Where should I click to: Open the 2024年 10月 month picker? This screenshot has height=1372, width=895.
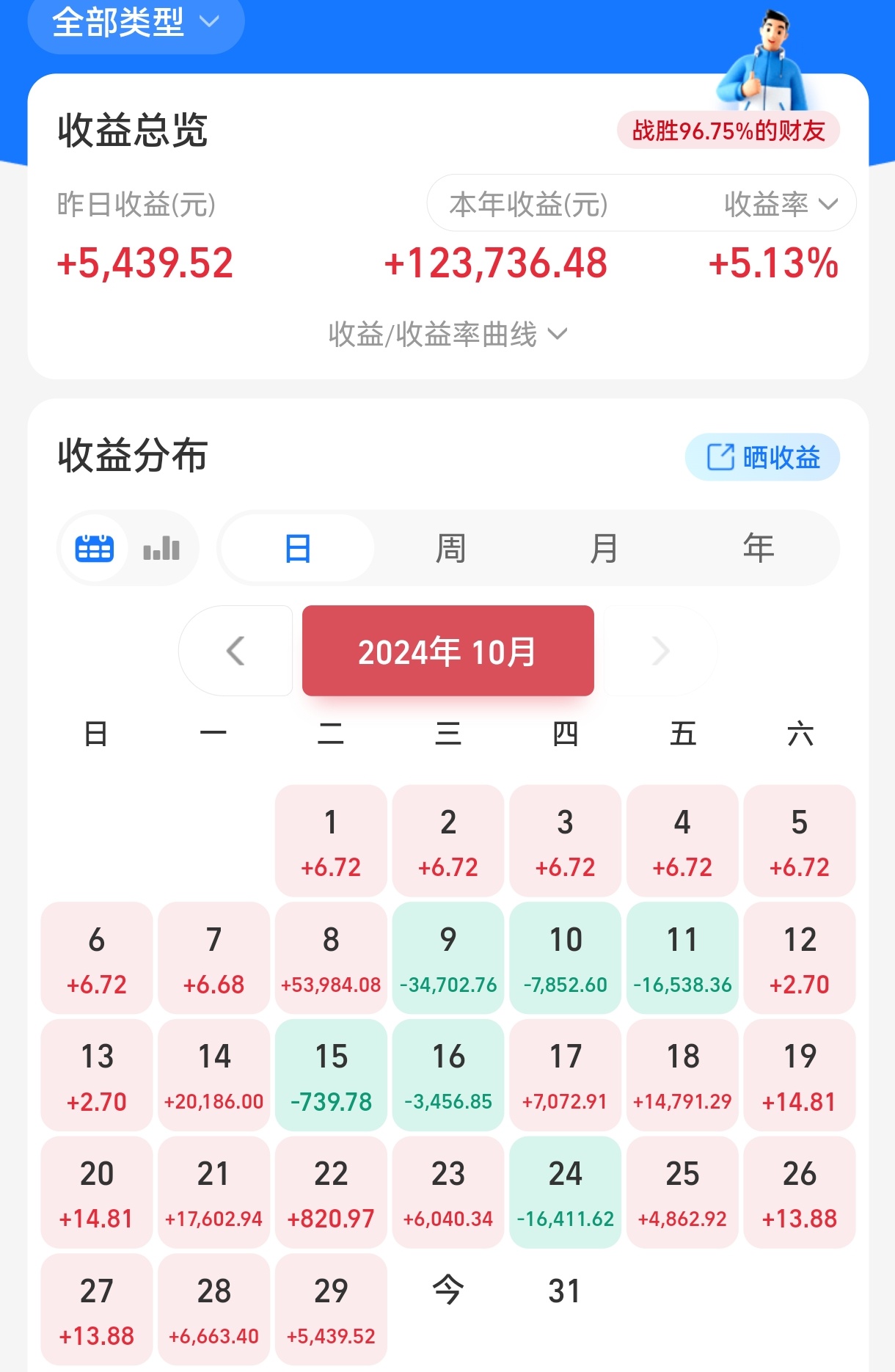447,651
